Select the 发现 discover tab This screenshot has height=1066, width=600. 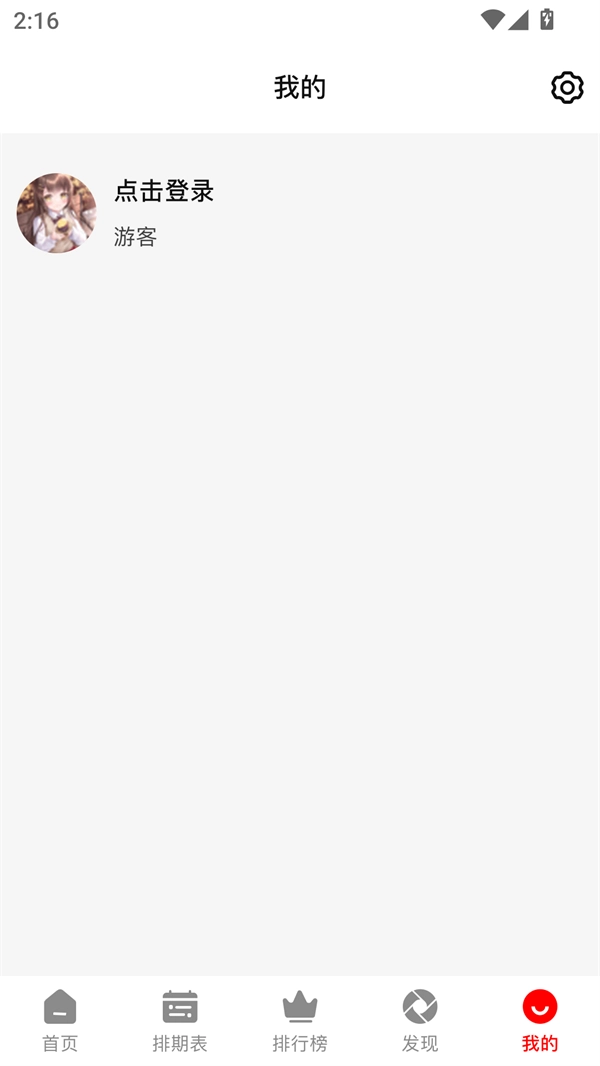click(420, 1020)
